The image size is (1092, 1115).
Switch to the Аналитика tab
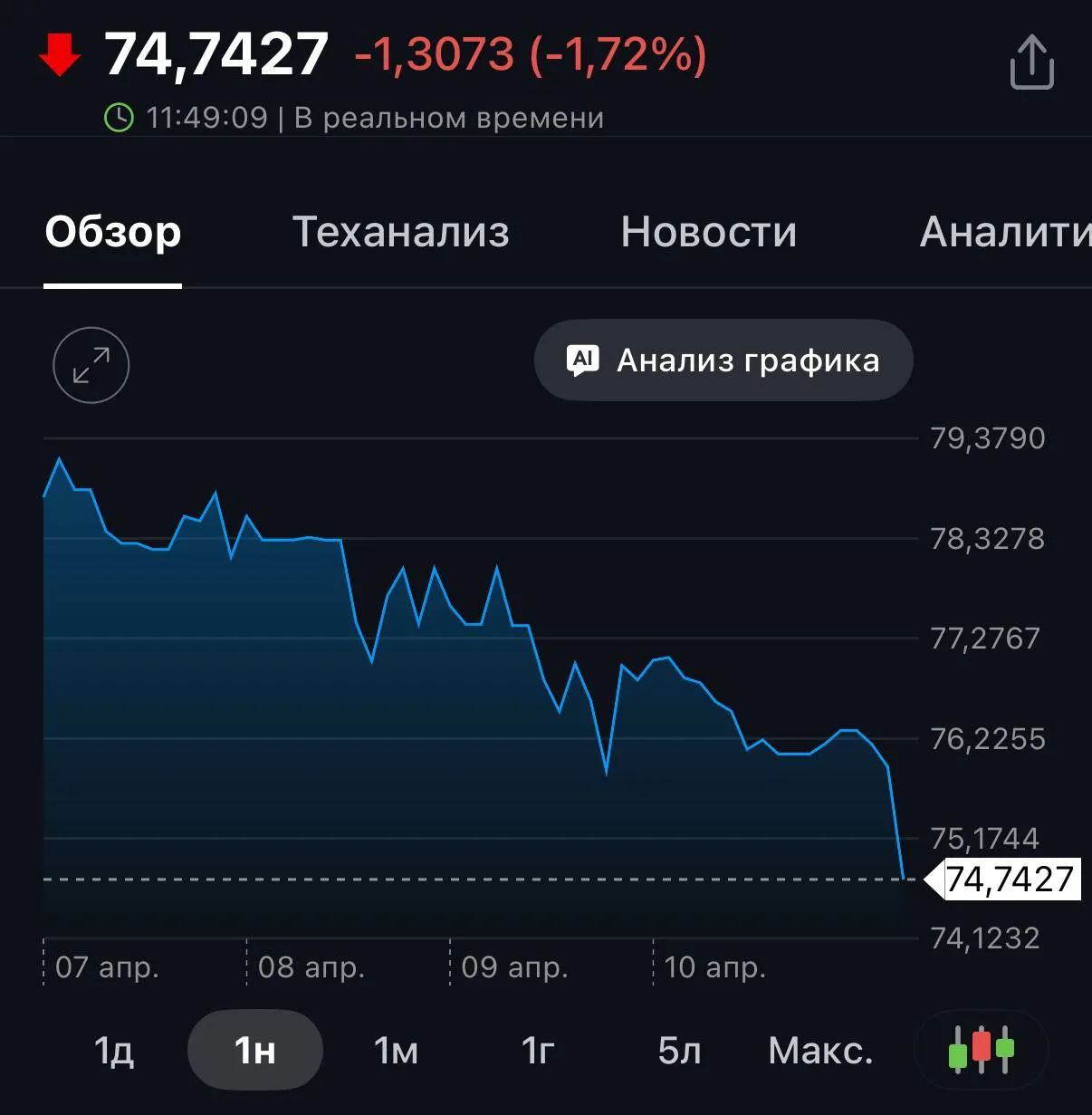click(x=1005, y=232)
